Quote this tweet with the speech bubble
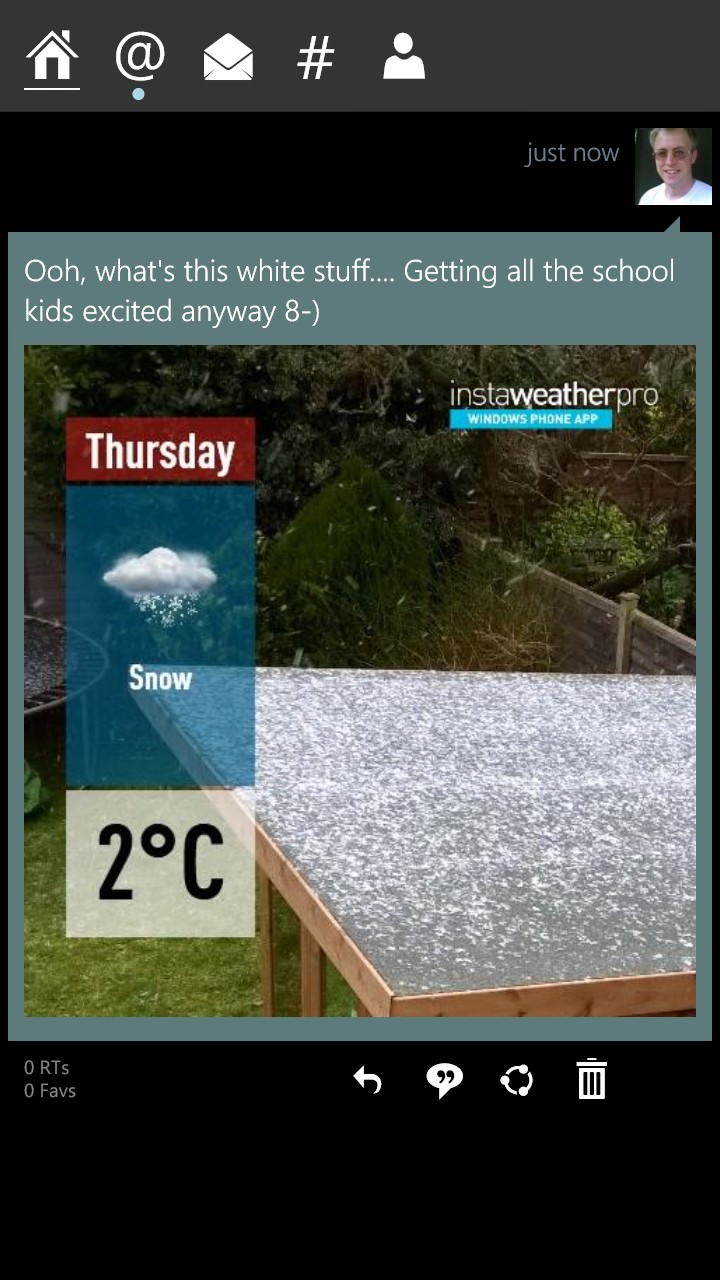The image size is (720, 1280). coord(444,1081)
